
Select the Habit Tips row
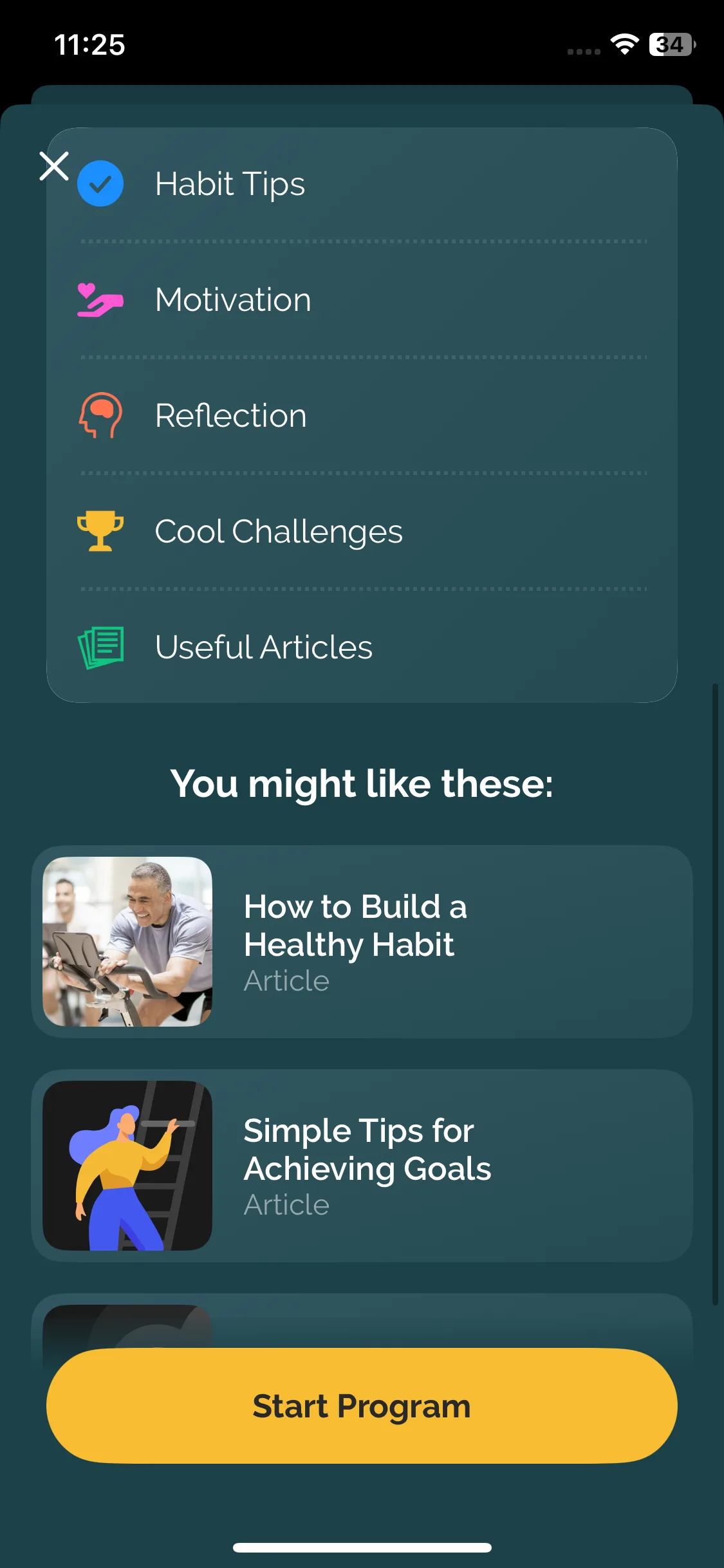(360, 184)
